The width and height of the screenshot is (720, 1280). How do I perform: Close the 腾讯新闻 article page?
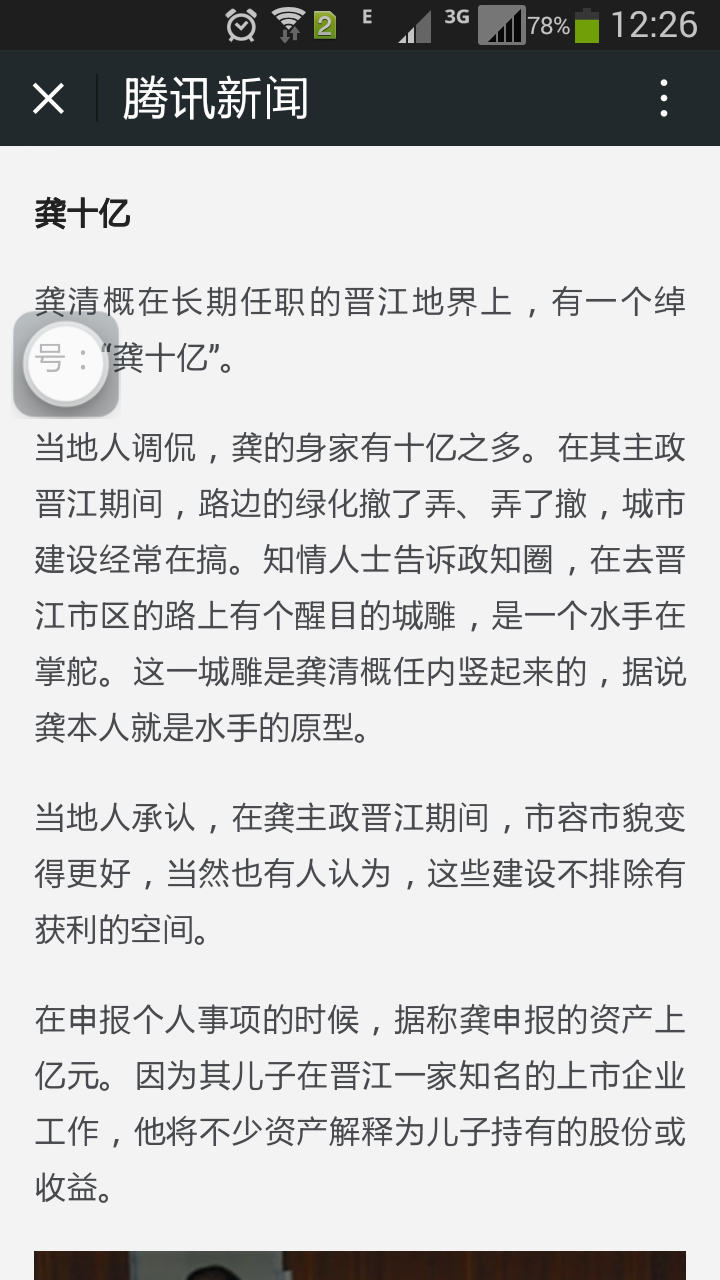pyautogui.click(x=48, y=99)
